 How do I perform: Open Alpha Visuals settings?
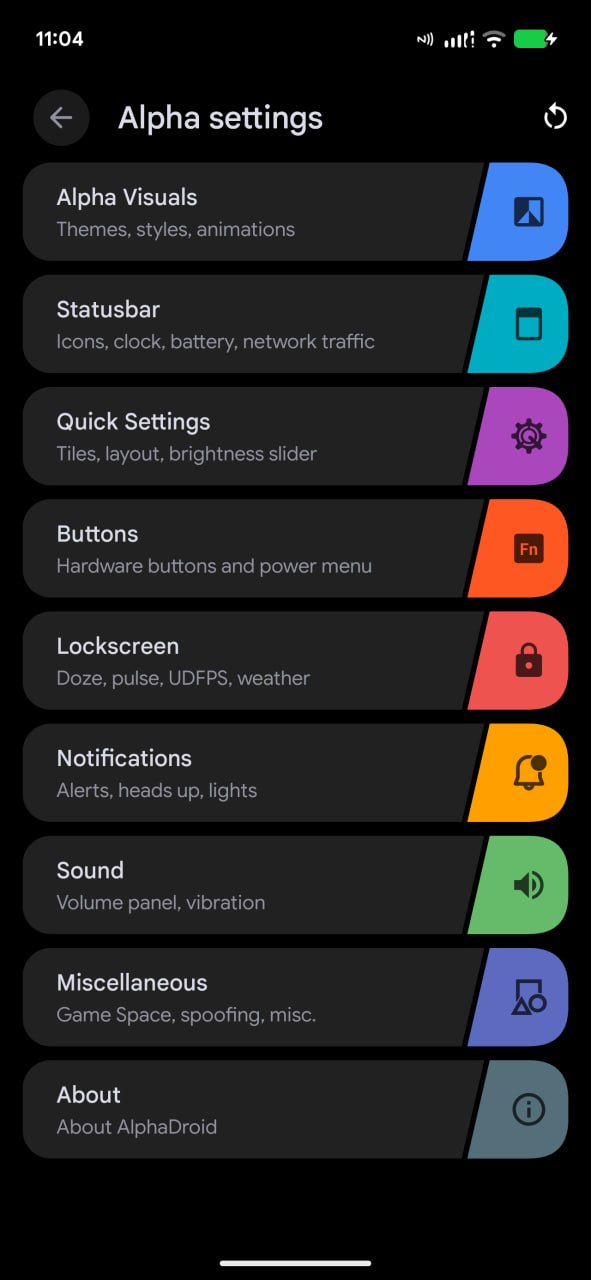pos(296,212)
